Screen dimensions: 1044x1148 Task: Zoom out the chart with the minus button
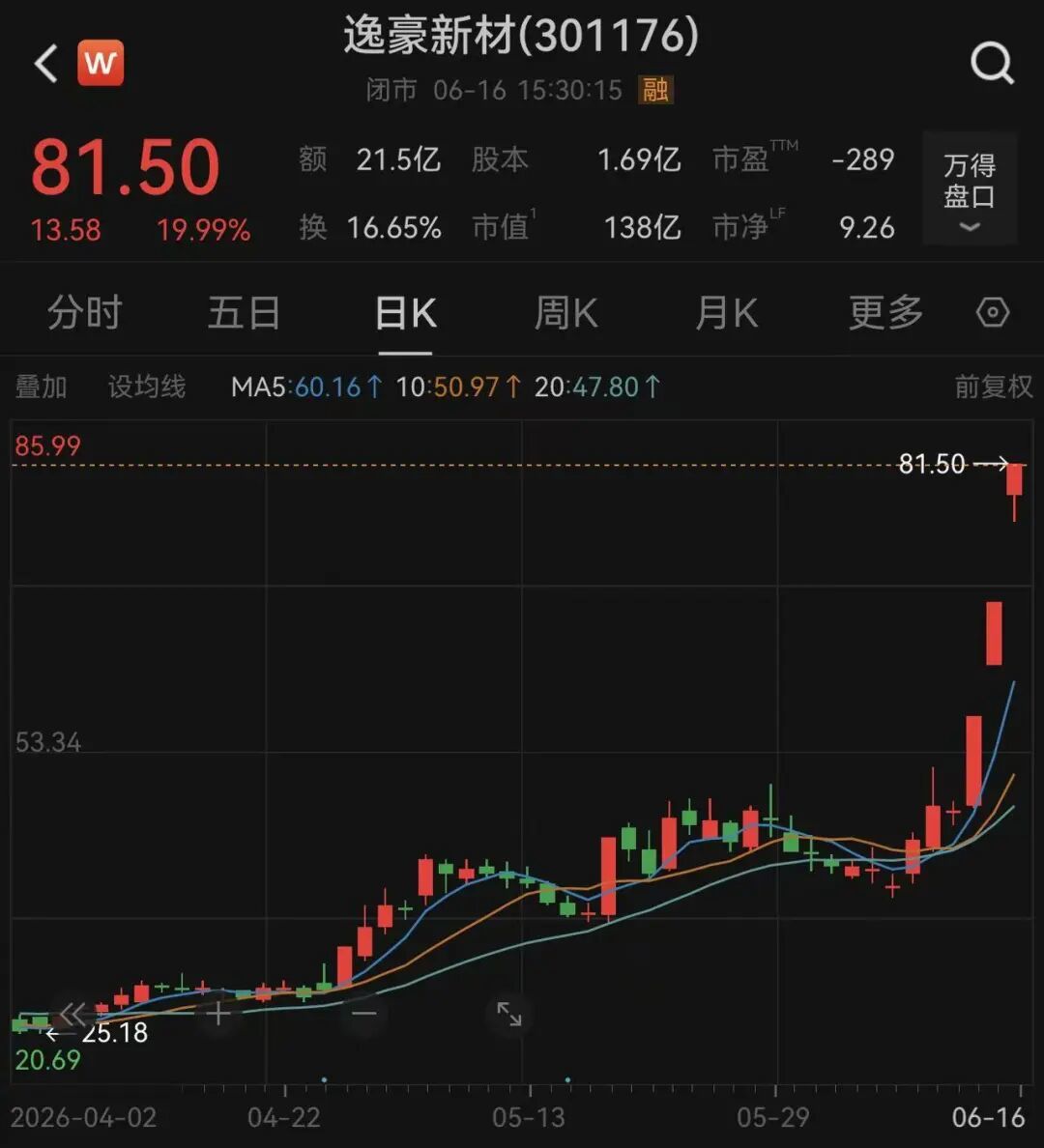pyautogui.click(x=363, y=1014)
